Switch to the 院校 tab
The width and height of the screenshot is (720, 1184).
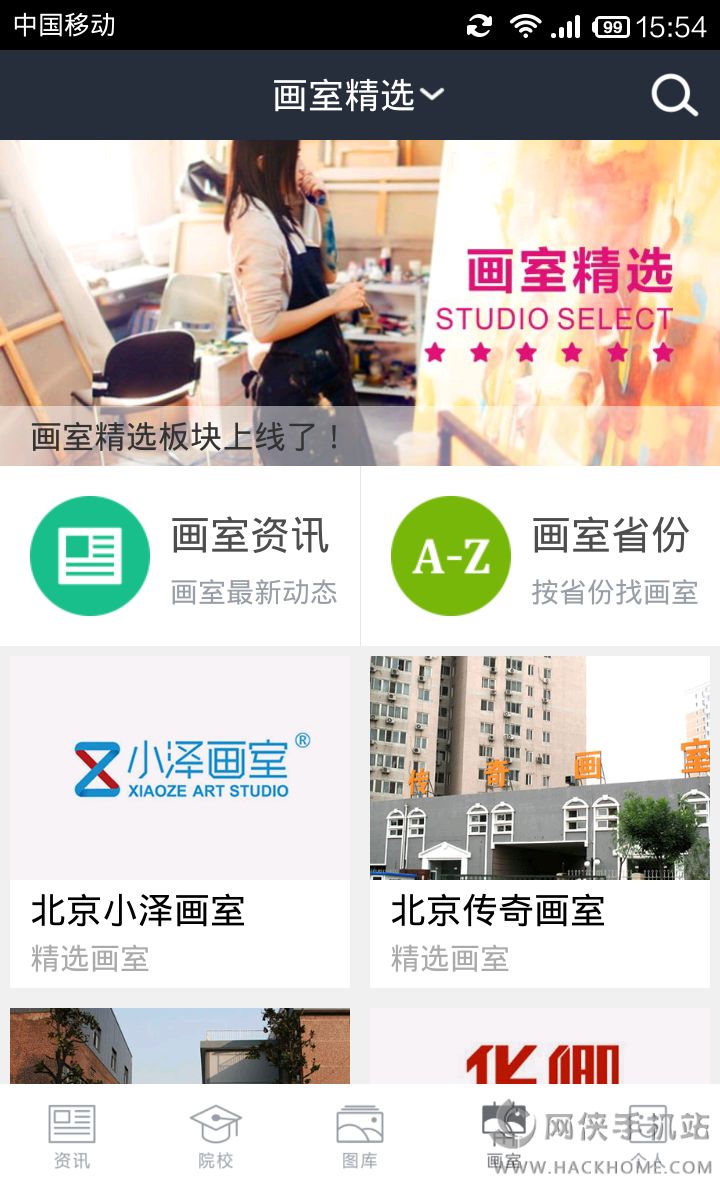click(216, 1136)
